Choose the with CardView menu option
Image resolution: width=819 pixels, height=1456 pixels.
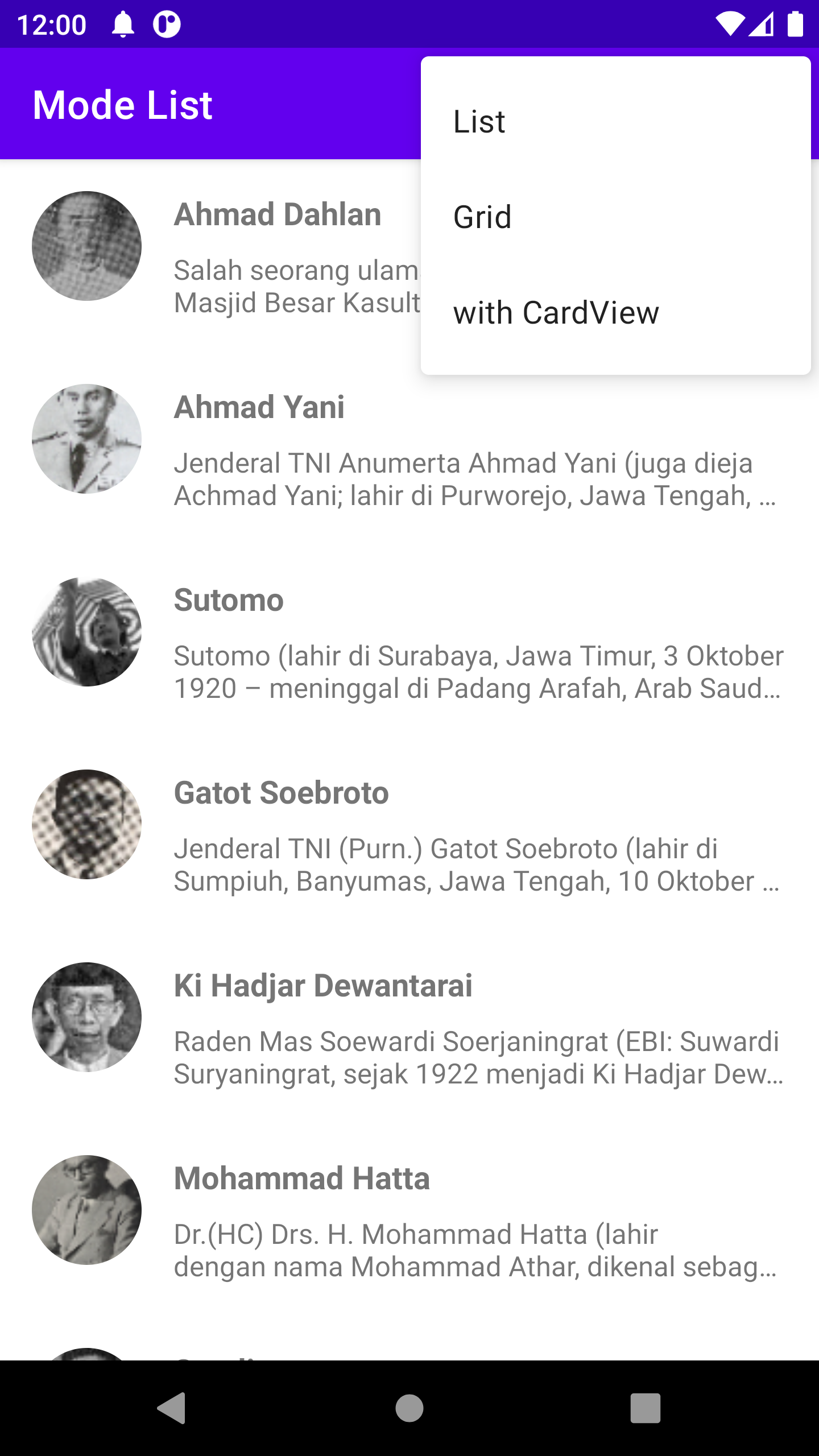pos(556,312)
